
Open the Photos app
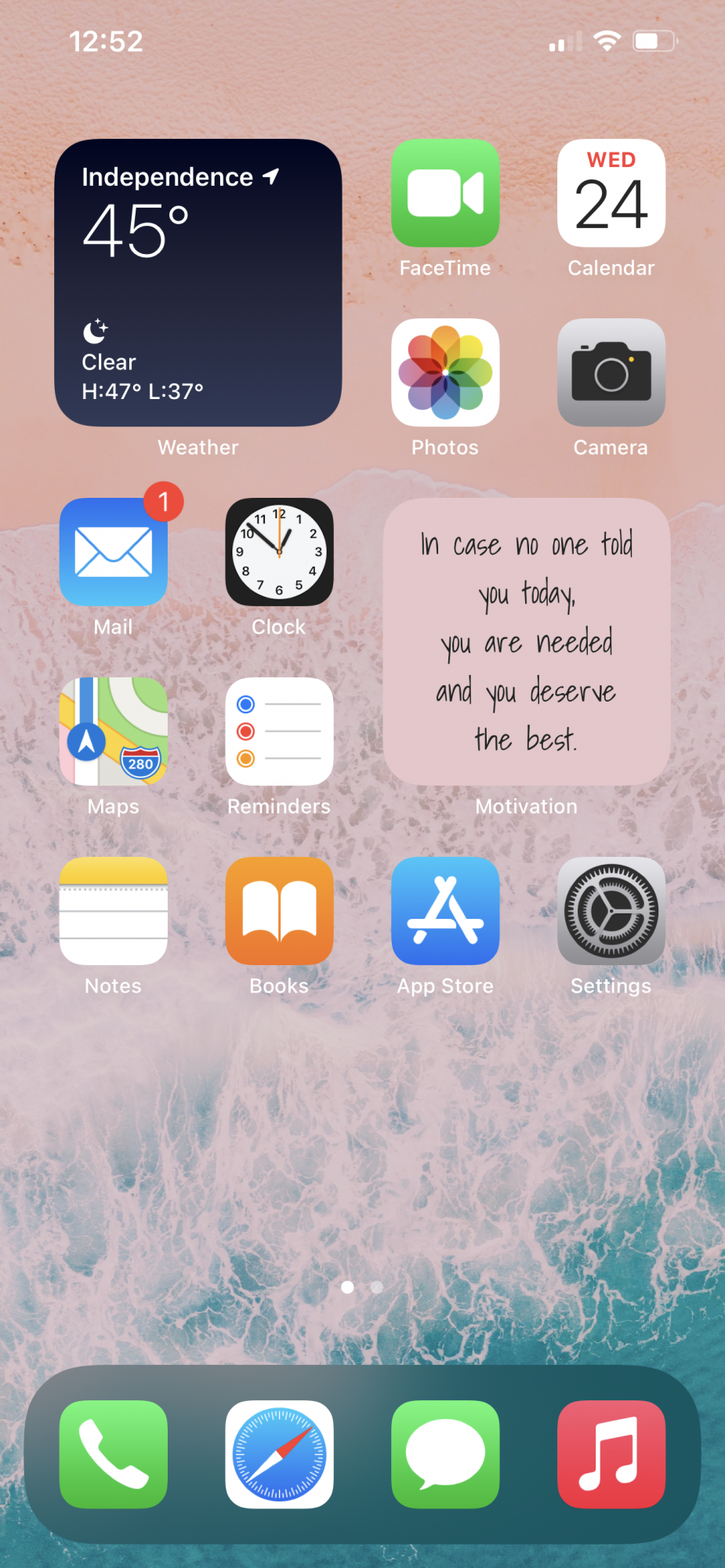[x=445, y=372]
